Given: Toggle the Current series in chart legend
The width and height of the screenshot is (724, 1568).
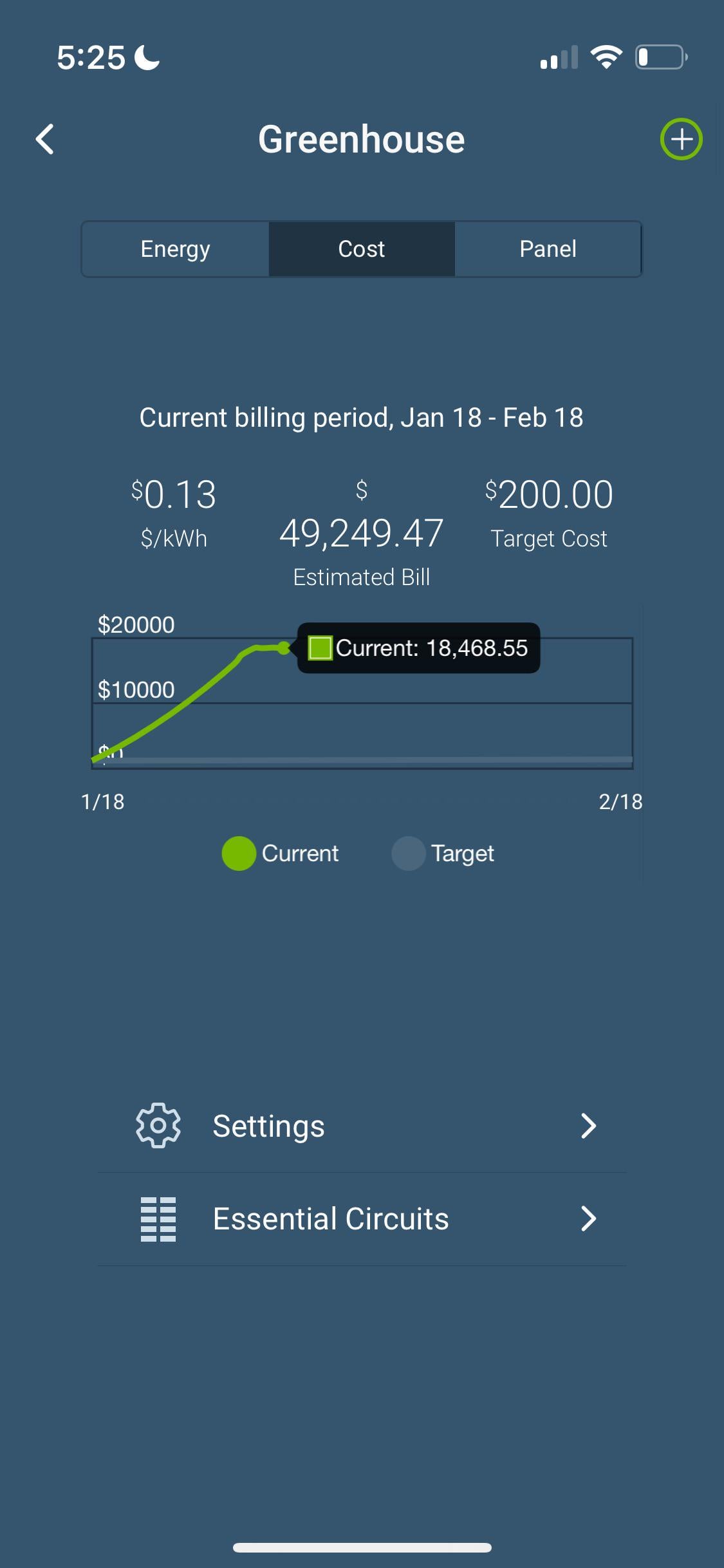Looking at the screenshot, I should click(x=281, y=854).
